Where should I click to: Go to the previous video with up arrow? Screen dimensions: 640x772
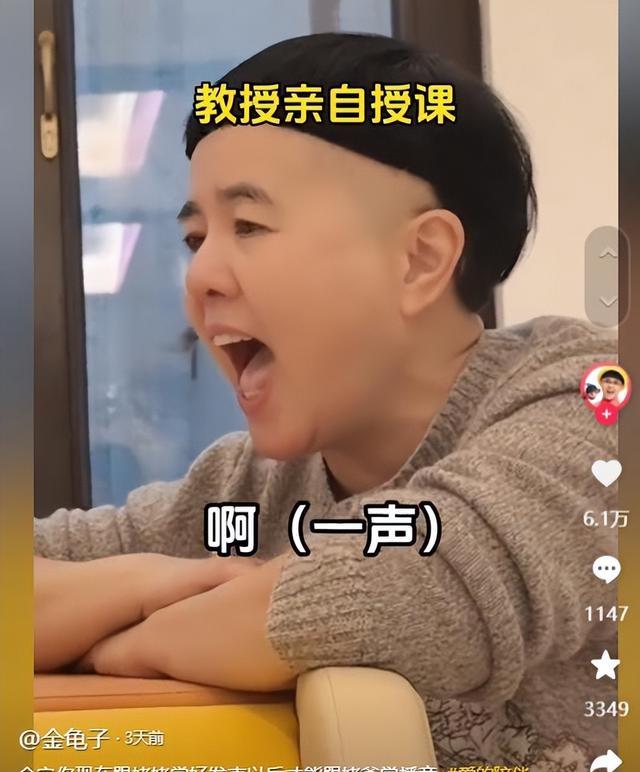[608, 254]
